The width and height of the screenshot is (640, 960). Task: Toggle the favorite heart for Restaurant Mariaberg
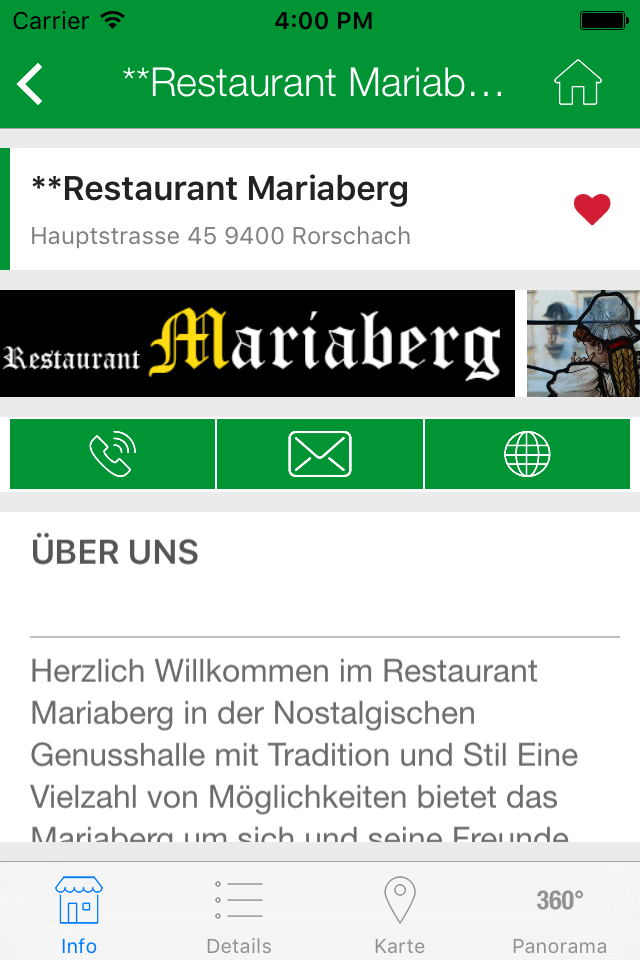591,209
